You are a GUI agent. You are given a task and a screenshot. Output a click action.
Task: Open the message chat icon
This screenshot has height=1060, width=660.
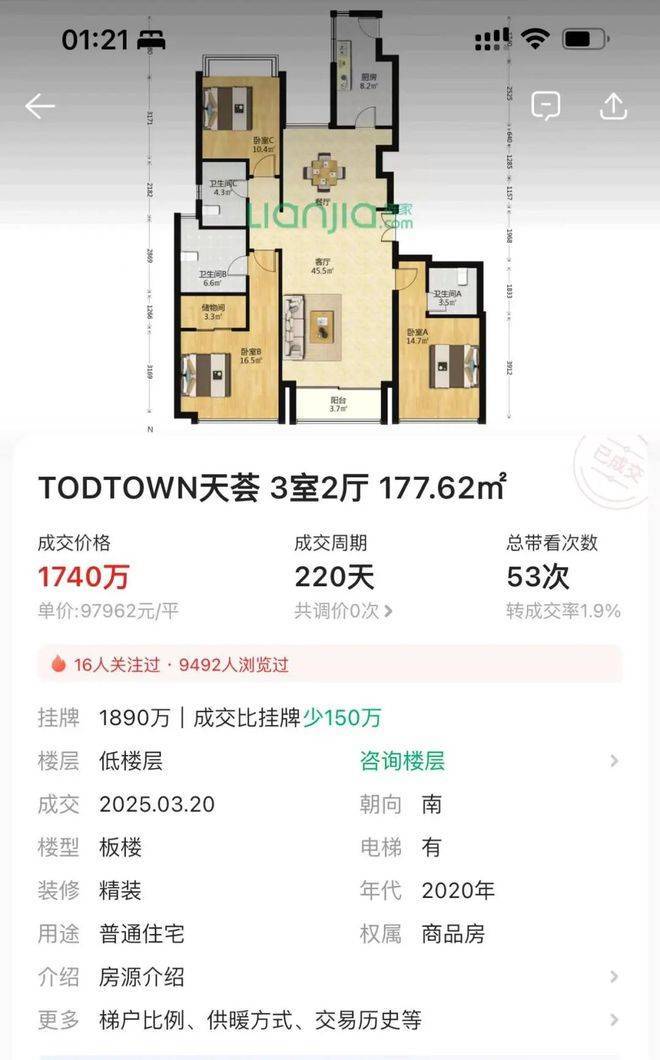click(546, 106)
